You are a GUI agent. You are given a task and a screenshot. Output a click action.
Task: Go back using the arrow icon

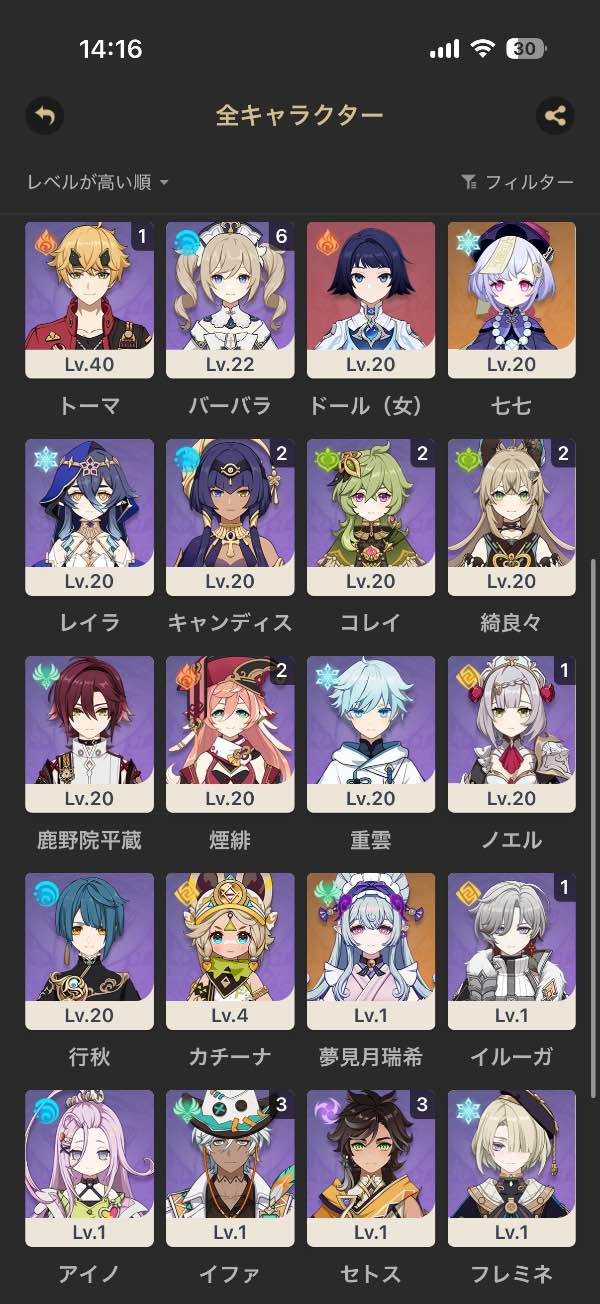pyautogui.click(x=45, y=116)
